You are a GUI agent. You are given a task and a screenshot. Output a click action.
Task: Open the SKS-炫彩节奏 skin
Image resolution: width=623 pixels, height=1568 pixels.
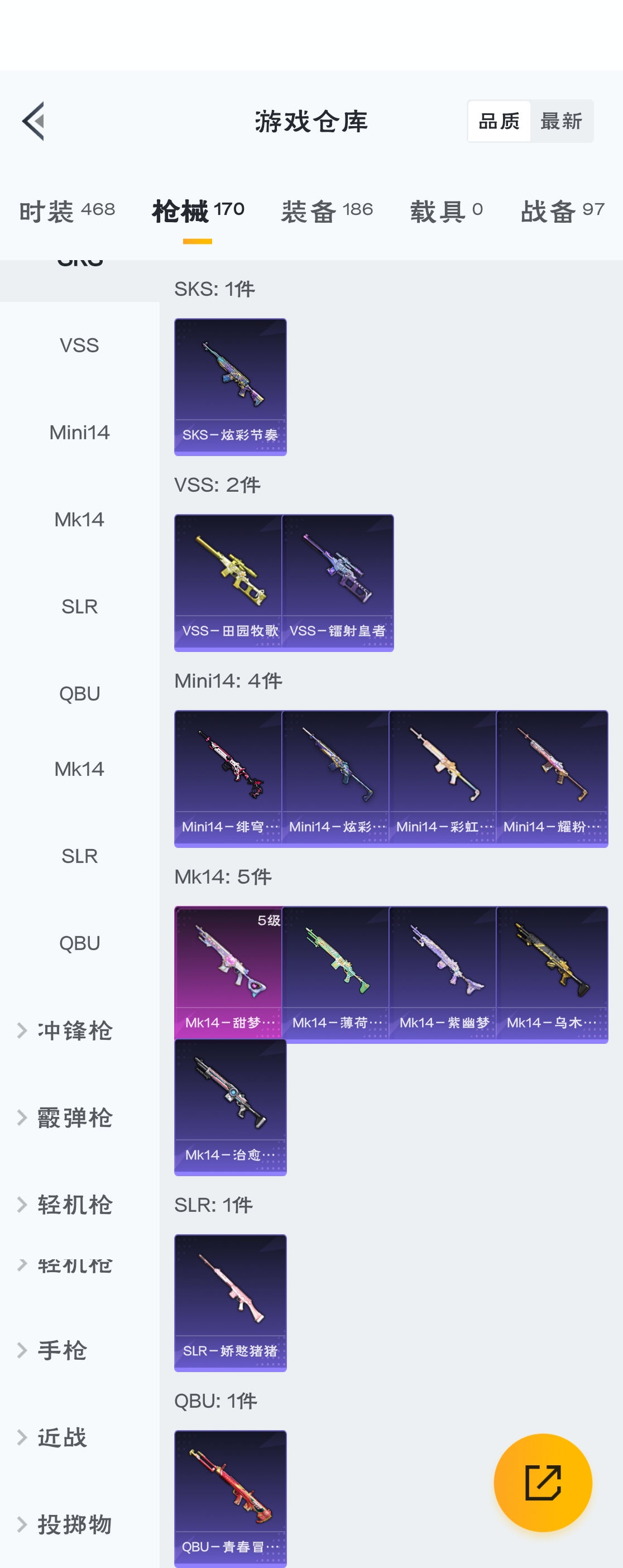coord(230,386)
